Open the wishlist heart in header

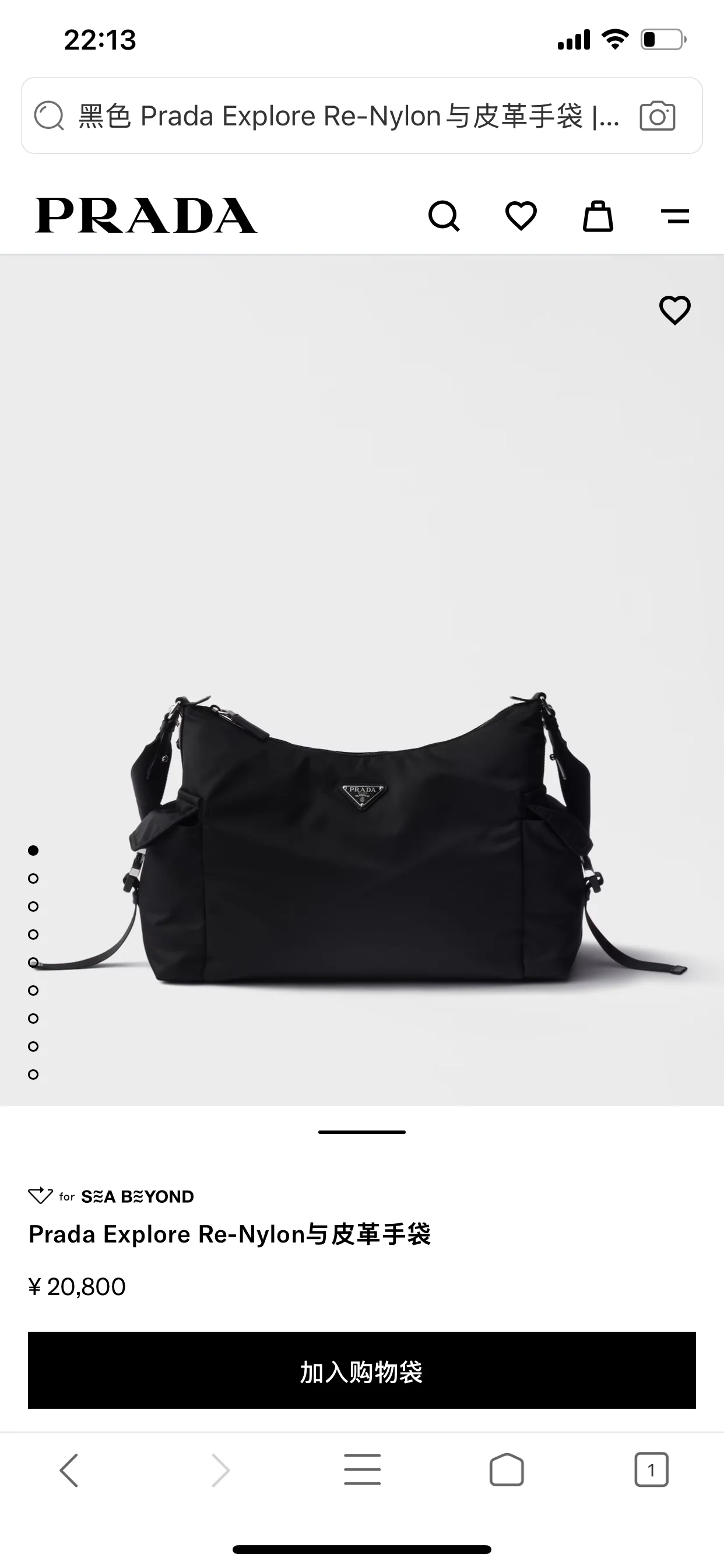tap(521, 216)
